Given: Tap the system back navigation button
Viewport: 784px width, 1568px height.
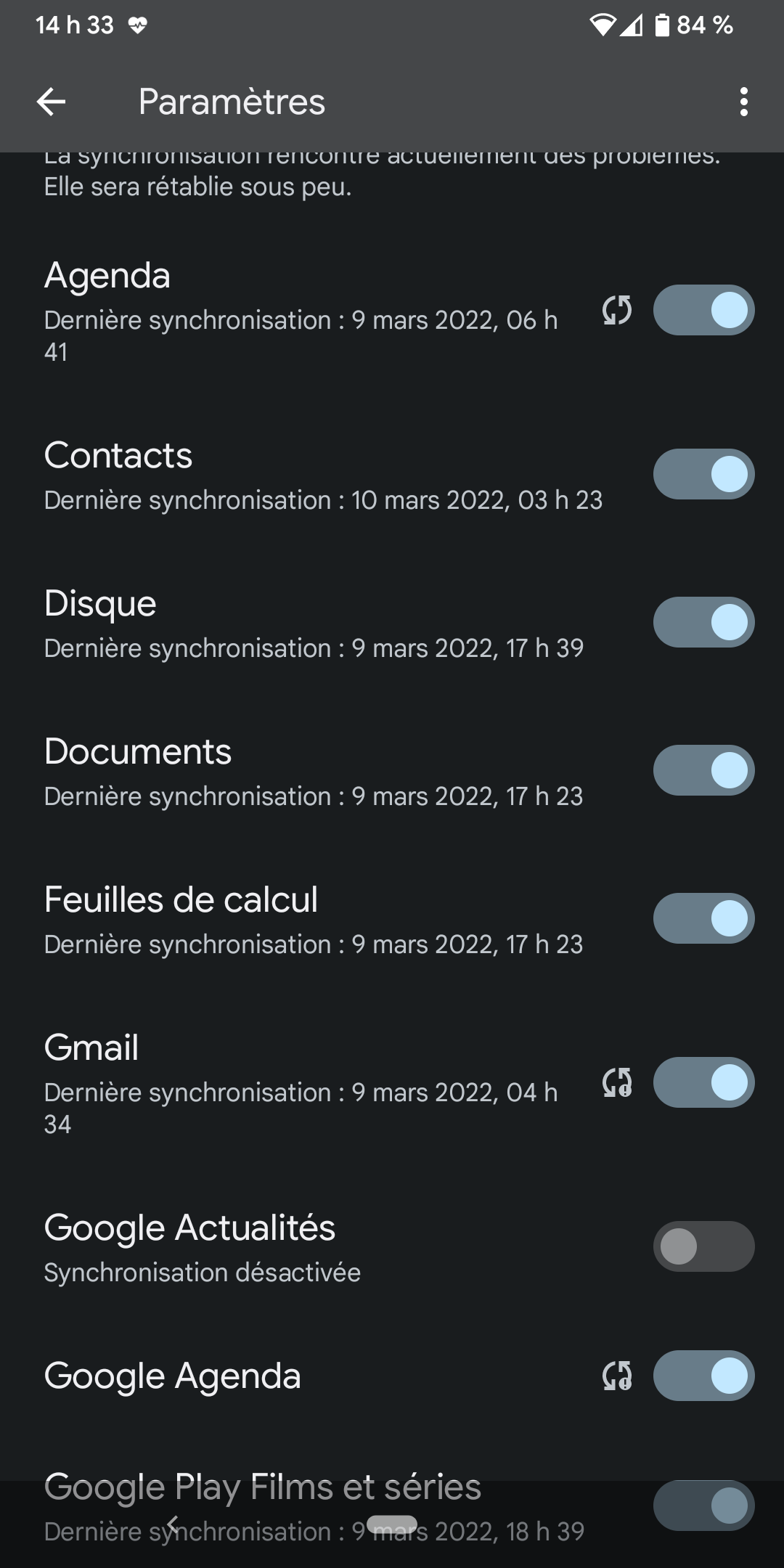Looking at the screenshot, I should [x=173, y=1524].
